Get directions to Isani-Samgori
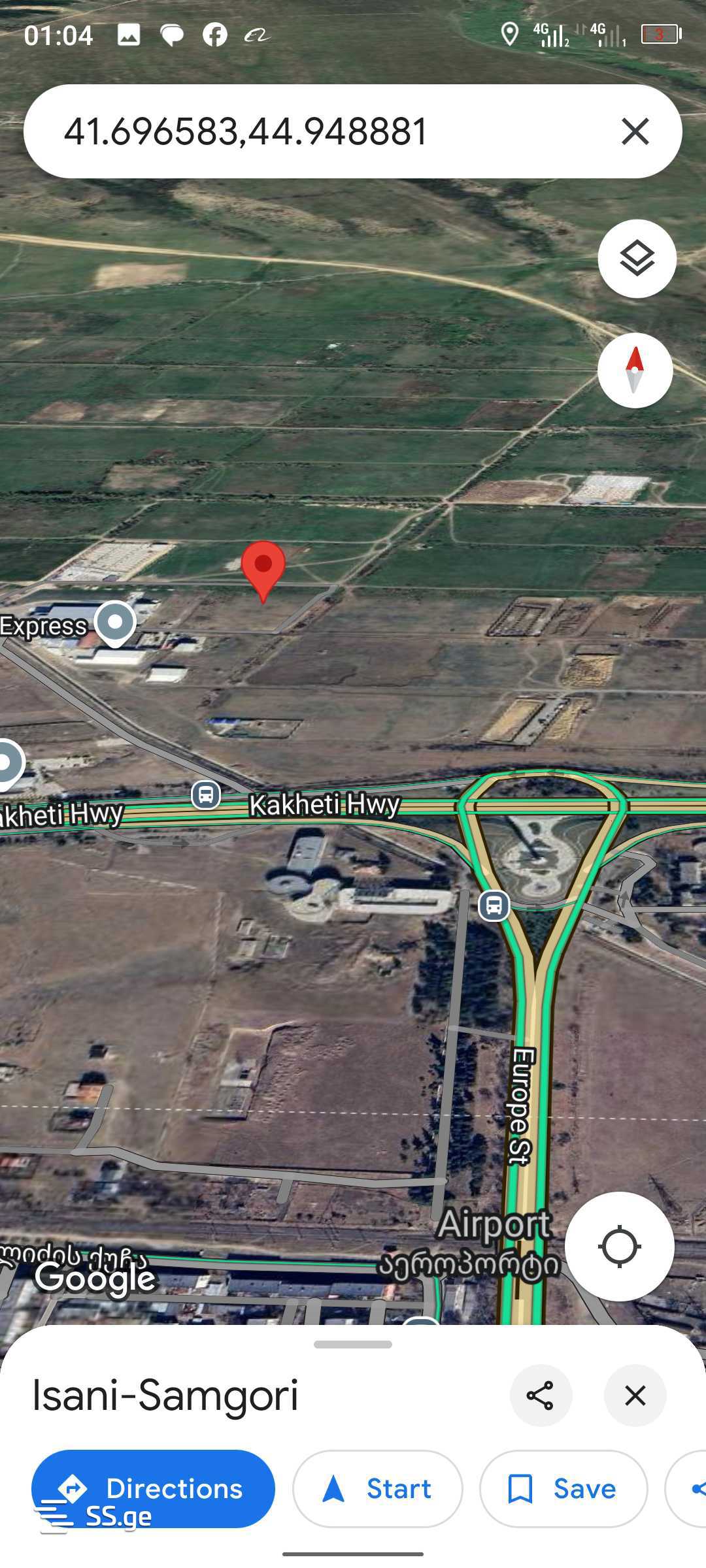 click(x=154, y=1488)
